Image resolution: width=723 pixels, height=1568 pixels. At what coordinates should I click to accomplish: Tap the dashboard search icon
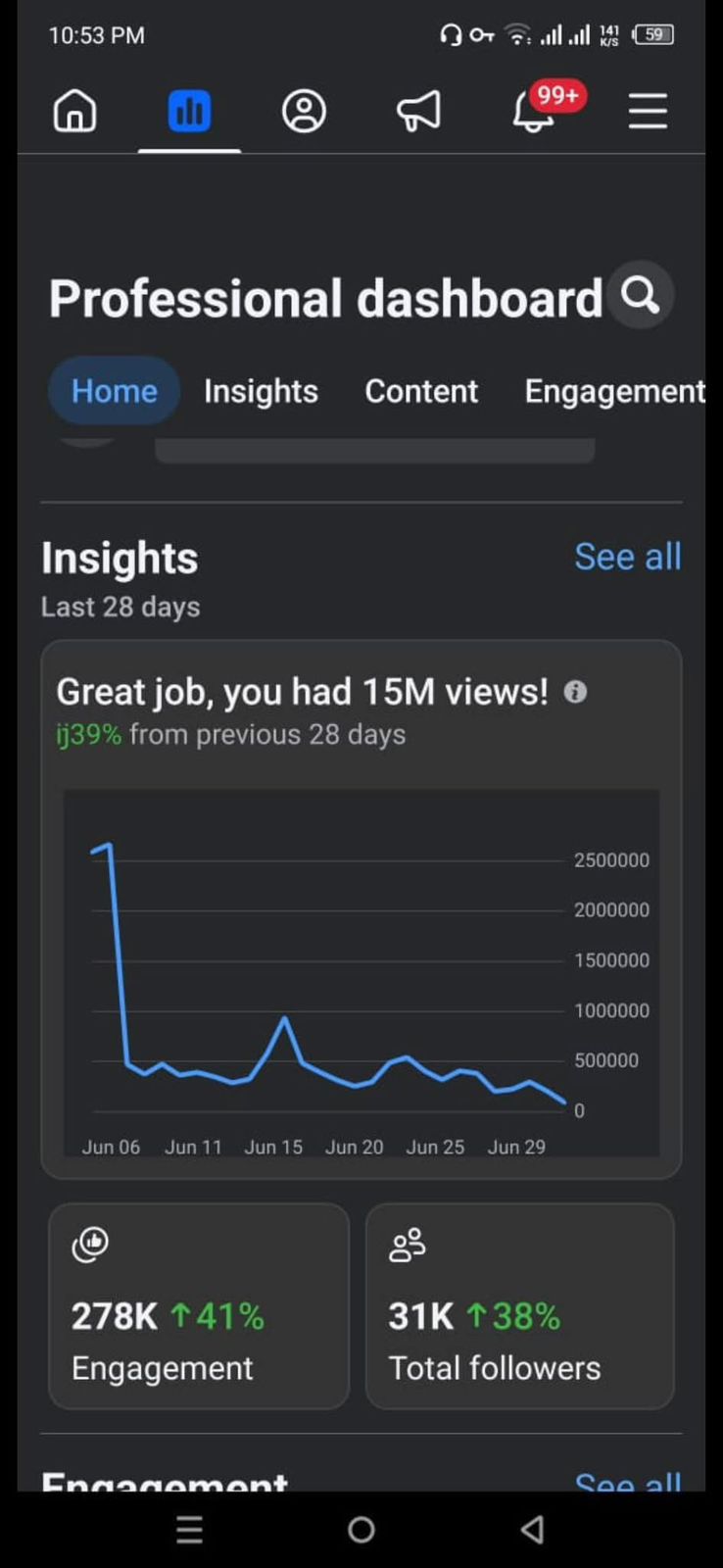pyautogui.click(x=641, y=295)
